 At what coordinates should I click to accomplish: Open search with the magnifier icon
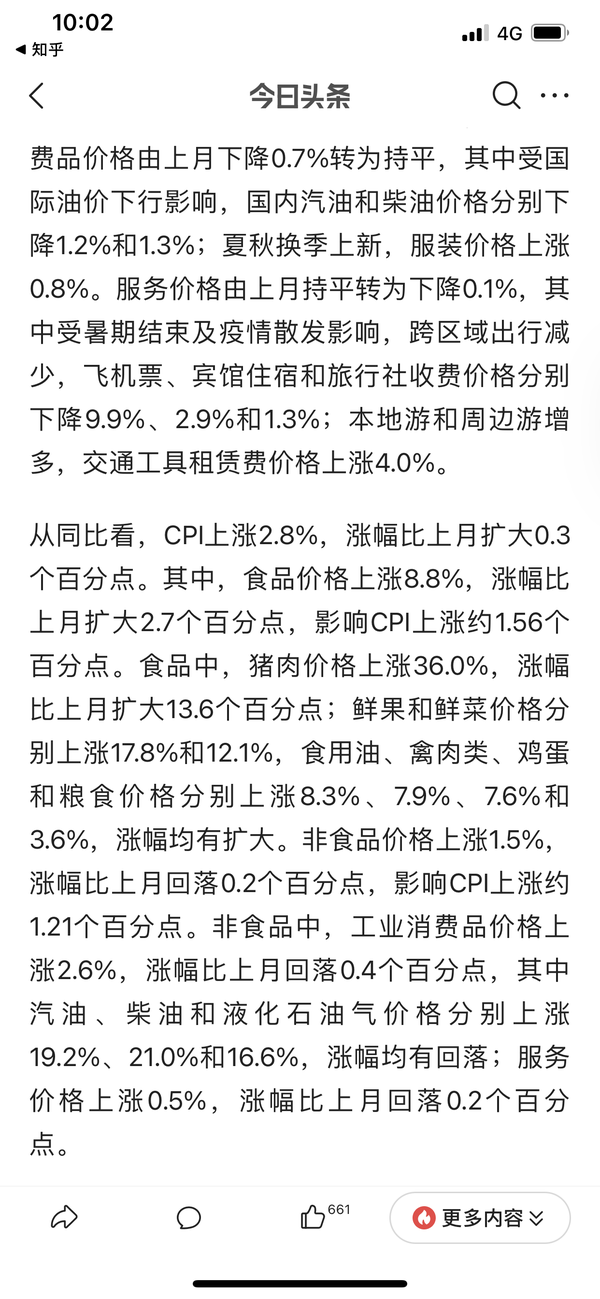pyautogui.click(x=507, y=96)
